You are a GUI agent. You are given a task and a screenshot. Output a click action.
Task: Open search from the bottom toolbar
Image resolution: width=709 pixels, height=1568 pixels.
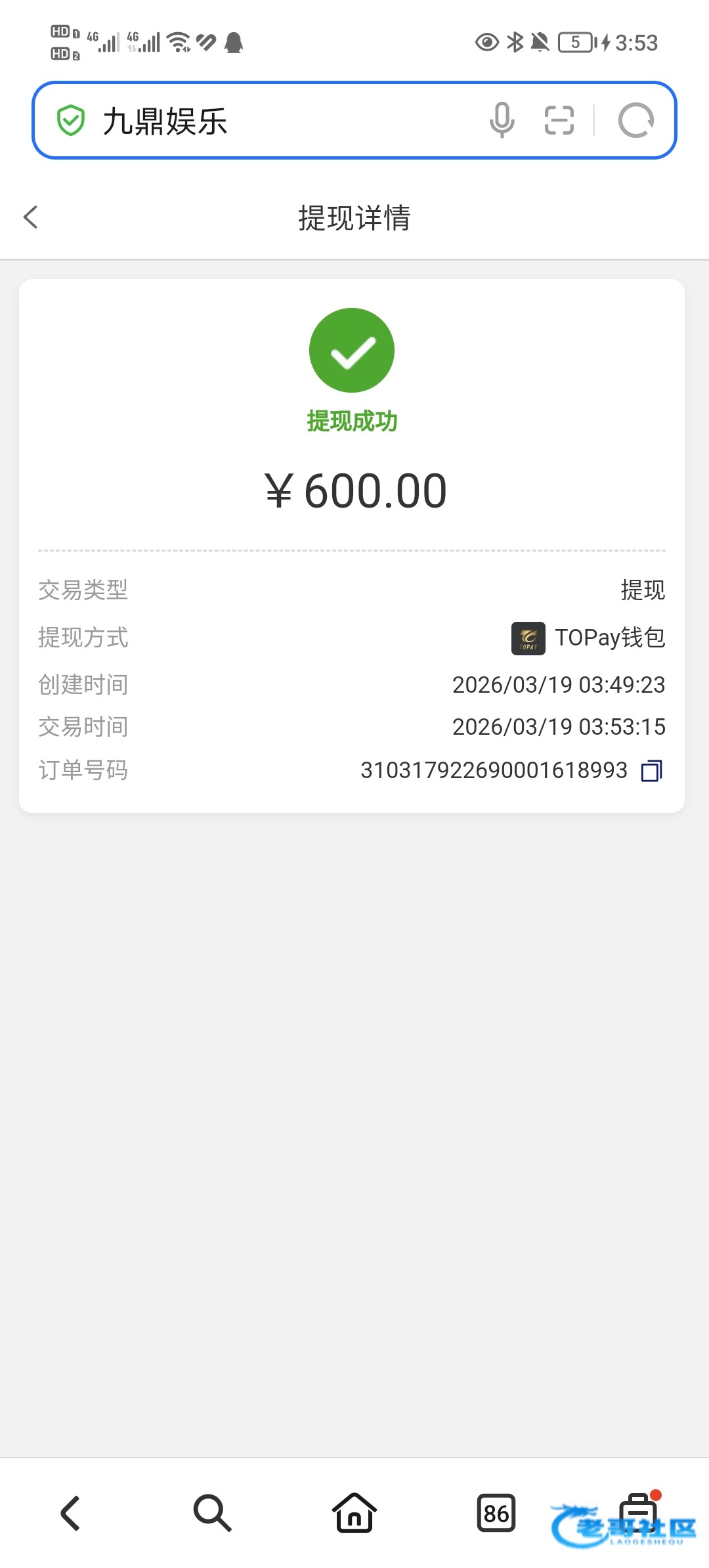coord(212,1513)
